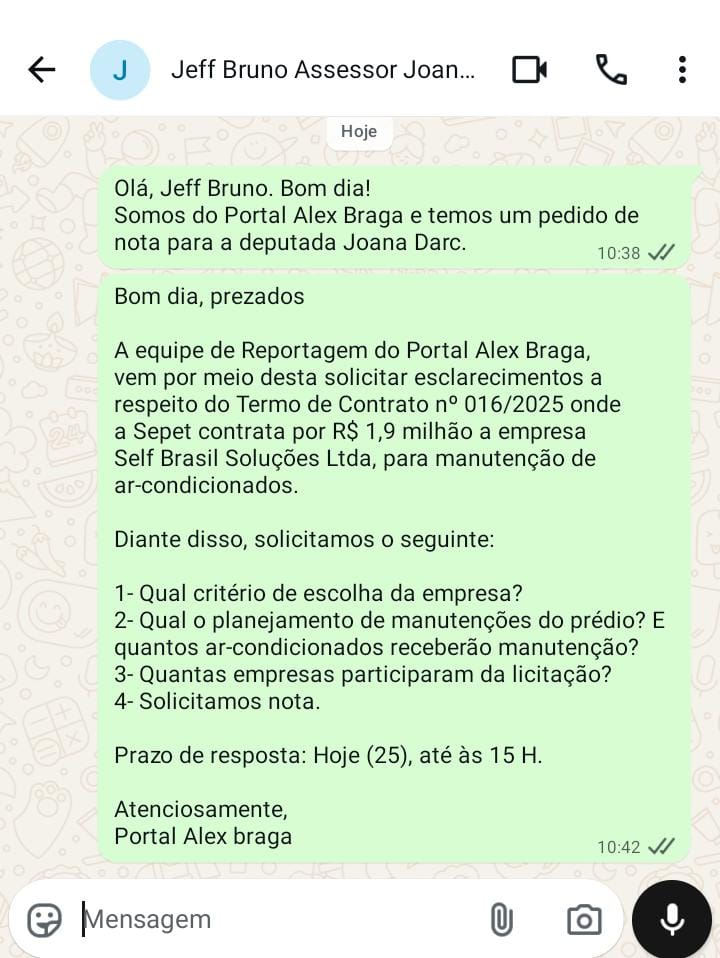Start a voice call with Jeff Bruno

click(x=610, y=69)
